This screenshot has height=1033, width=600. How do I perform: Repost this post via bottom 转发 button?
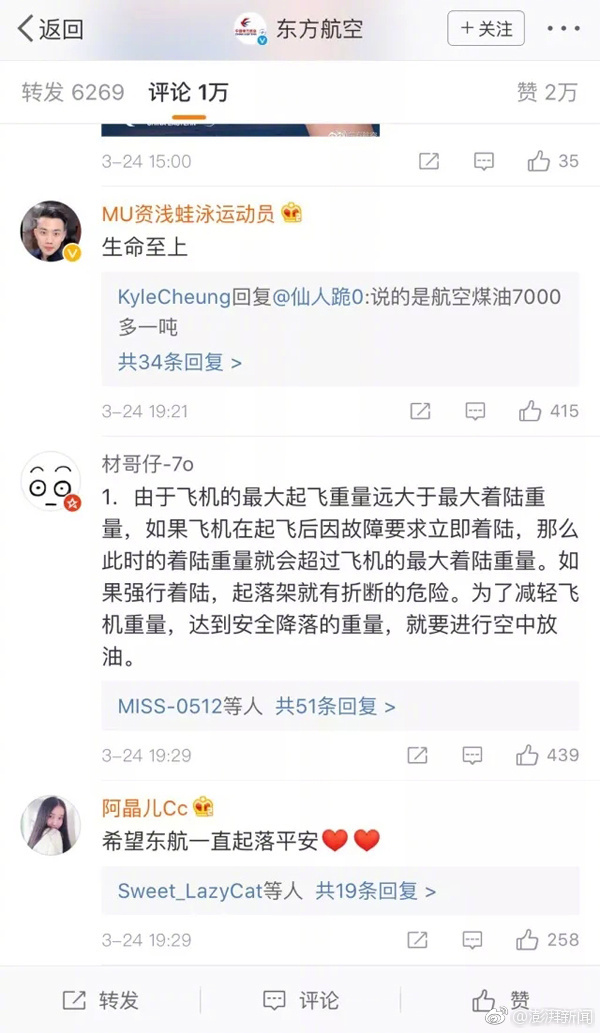tap(100, 1000)
